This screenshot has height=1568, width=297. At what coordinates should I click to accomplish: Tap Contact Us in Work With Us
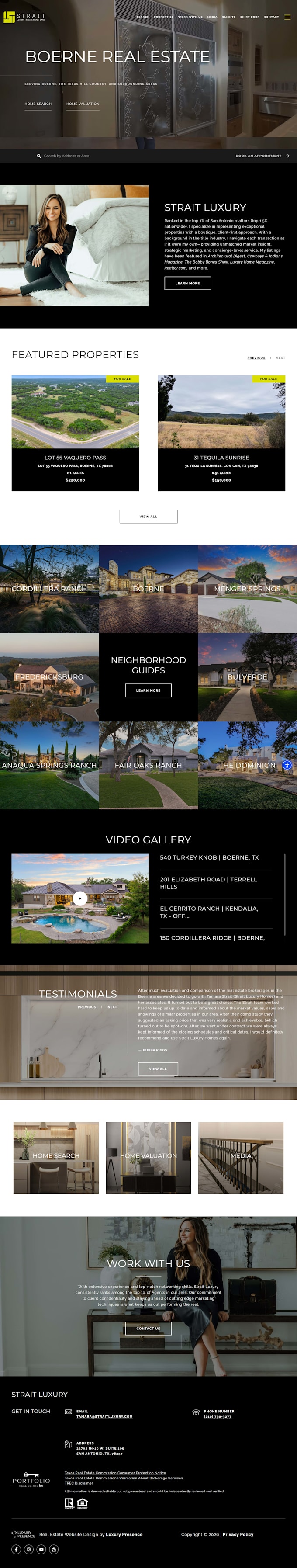pyautogui.click(x=148, y=1328)
